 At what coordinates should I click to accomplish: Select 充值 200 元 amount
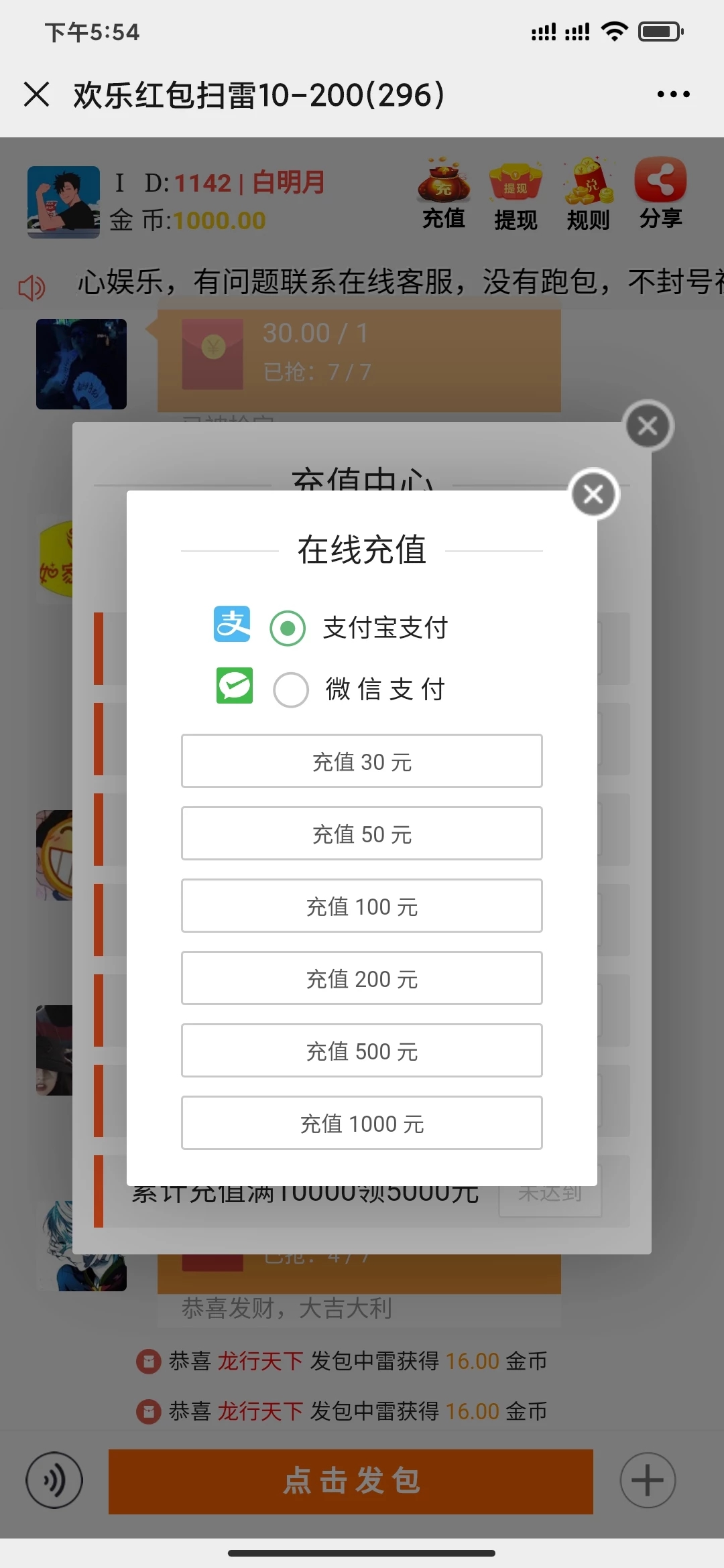[x=362, y=978]
